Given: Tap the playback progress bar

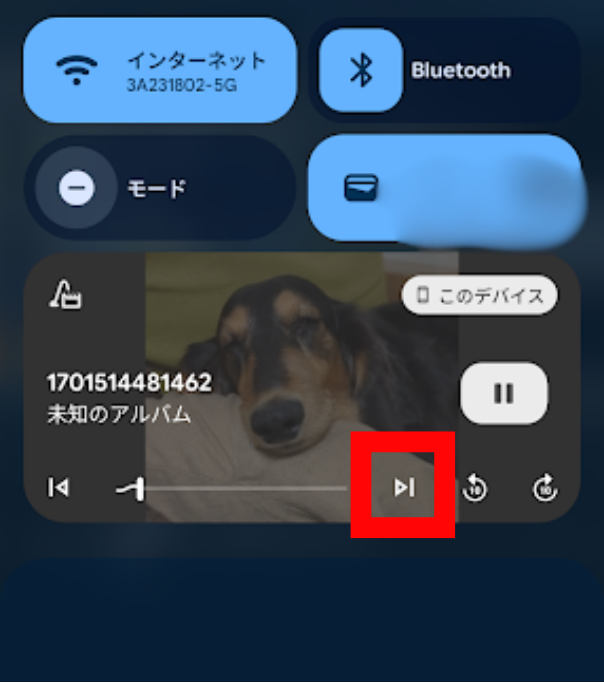Looking at the screenshot, I should pos(240,488).
